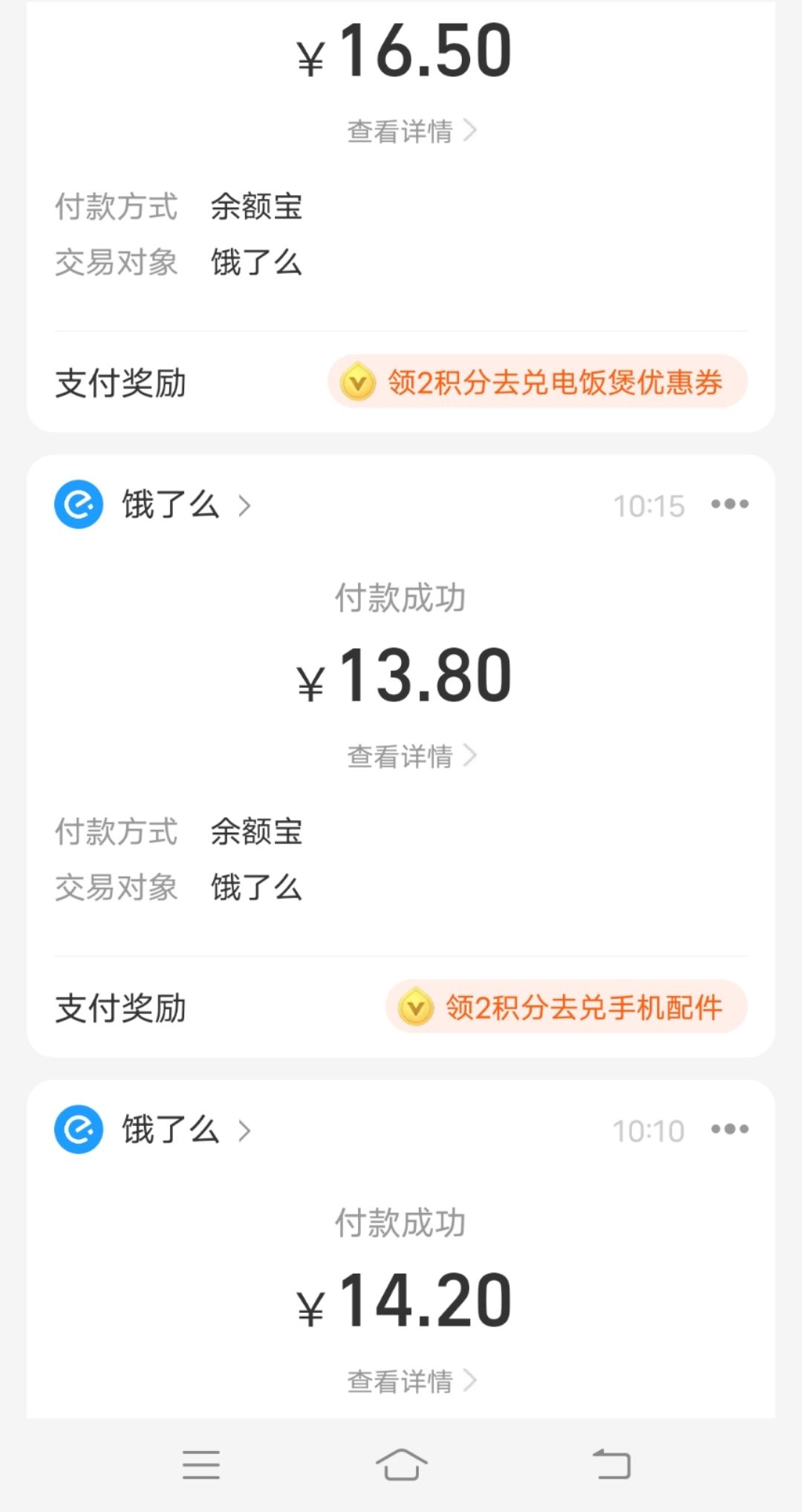Go to the home screen via navigation bar
This screenshot has width=802, height=1512.
401,1464
